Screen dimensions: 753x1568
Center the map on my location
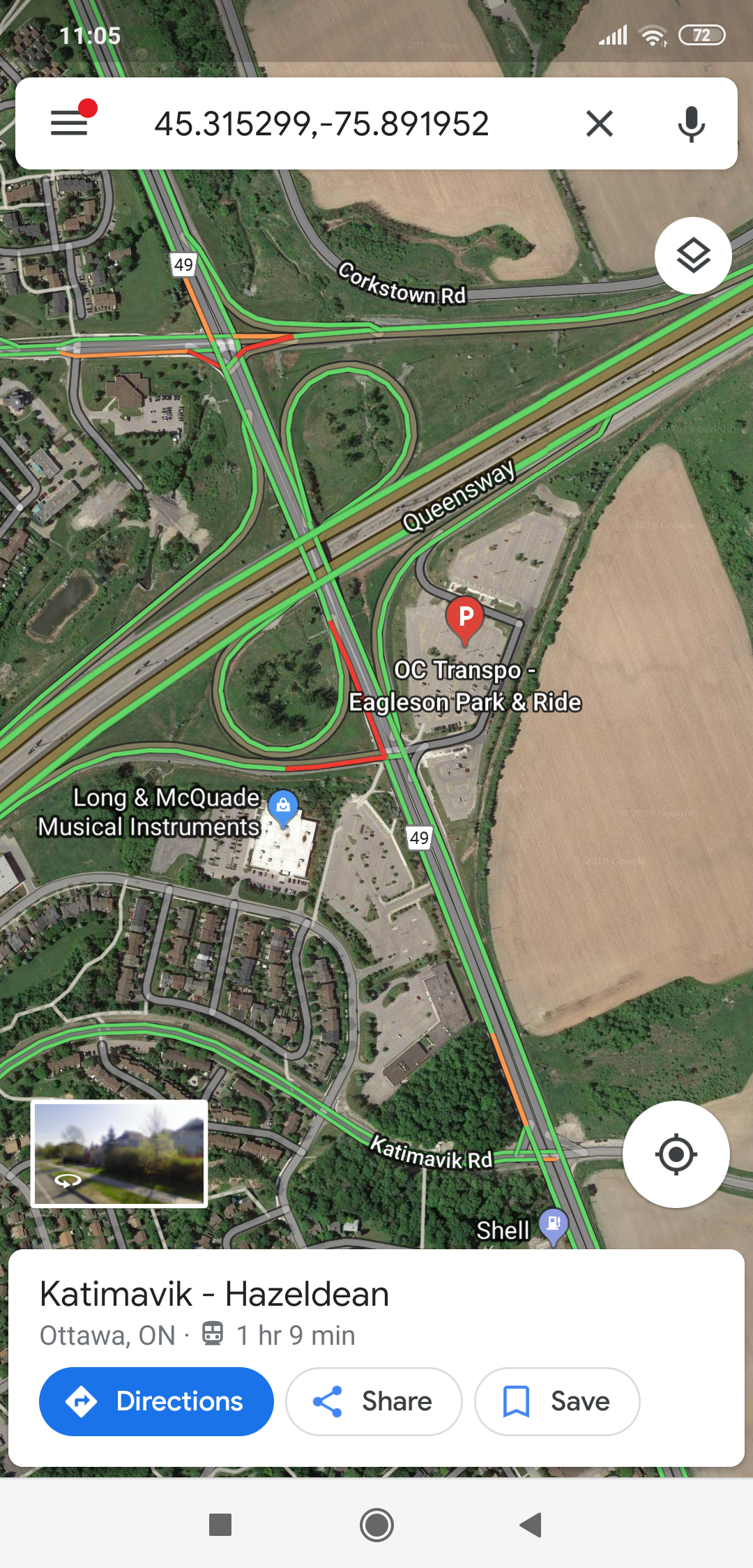click(x=676, y=1154)
